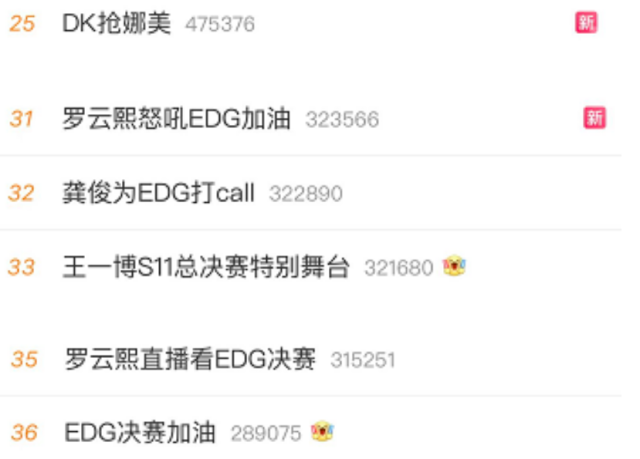640x459 pixels.
Task: Open hot search topic DK抢娜美
Action: point(116,23)
